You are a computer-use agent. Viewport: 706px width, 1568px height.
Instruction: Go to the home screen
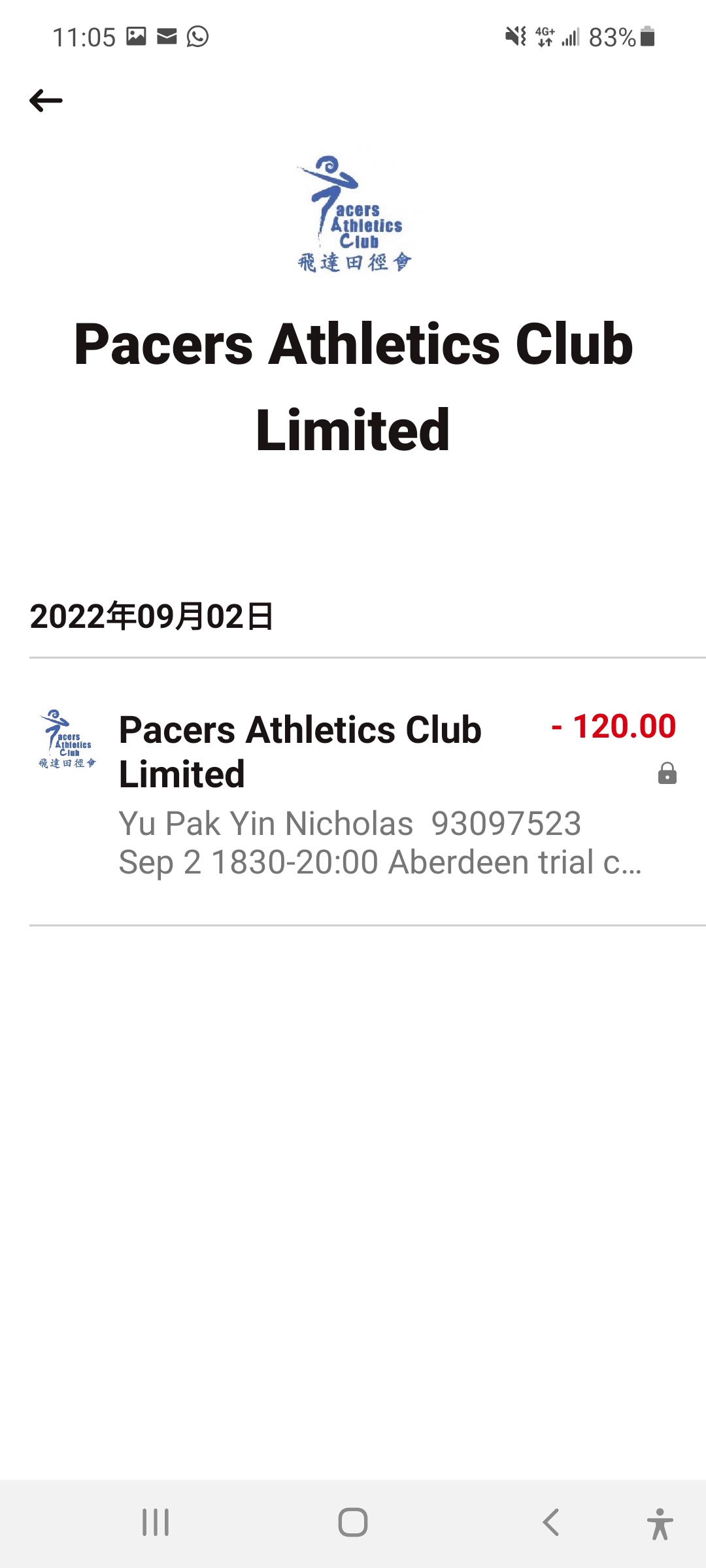(x=353, y=1522)
